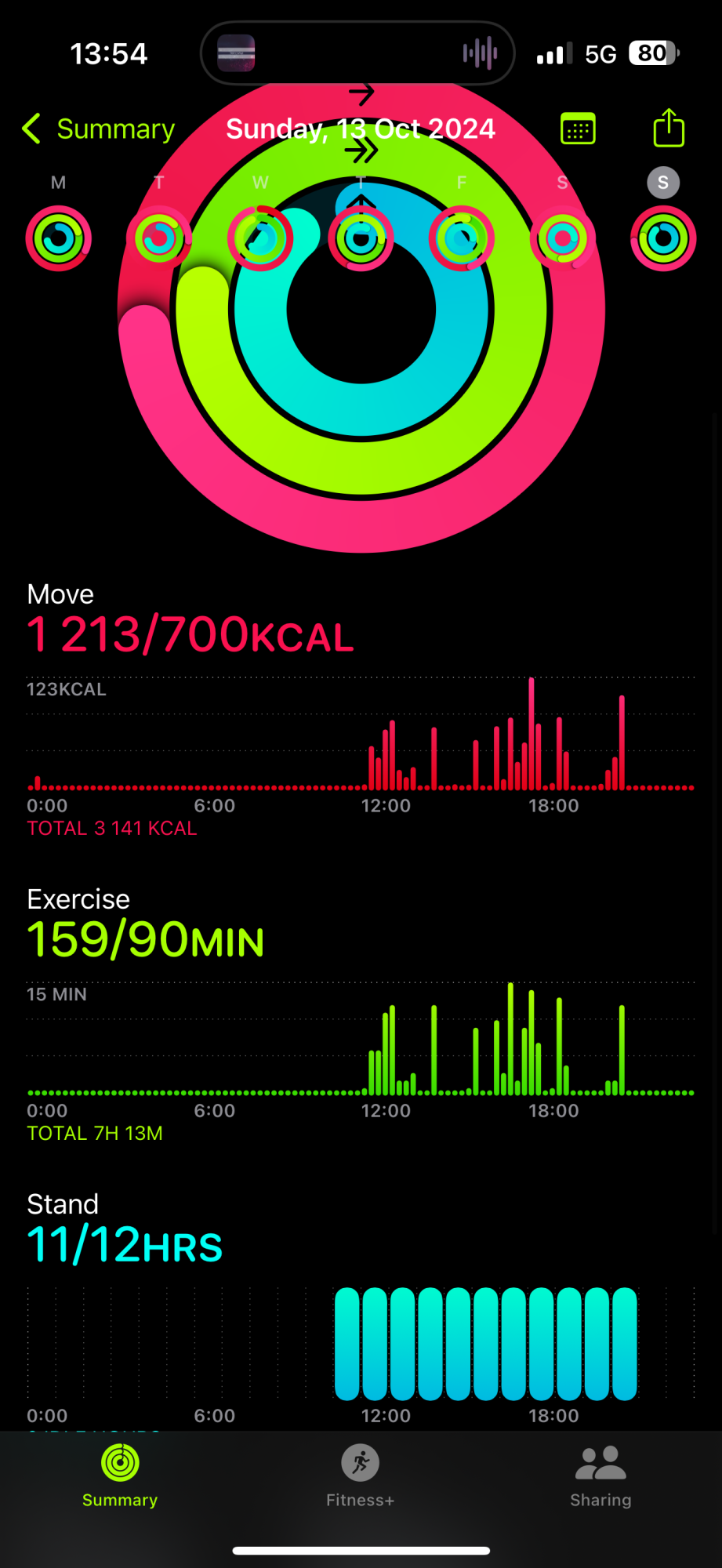
Task: Select Friday's activity rings
Action: tap(462, 238)
